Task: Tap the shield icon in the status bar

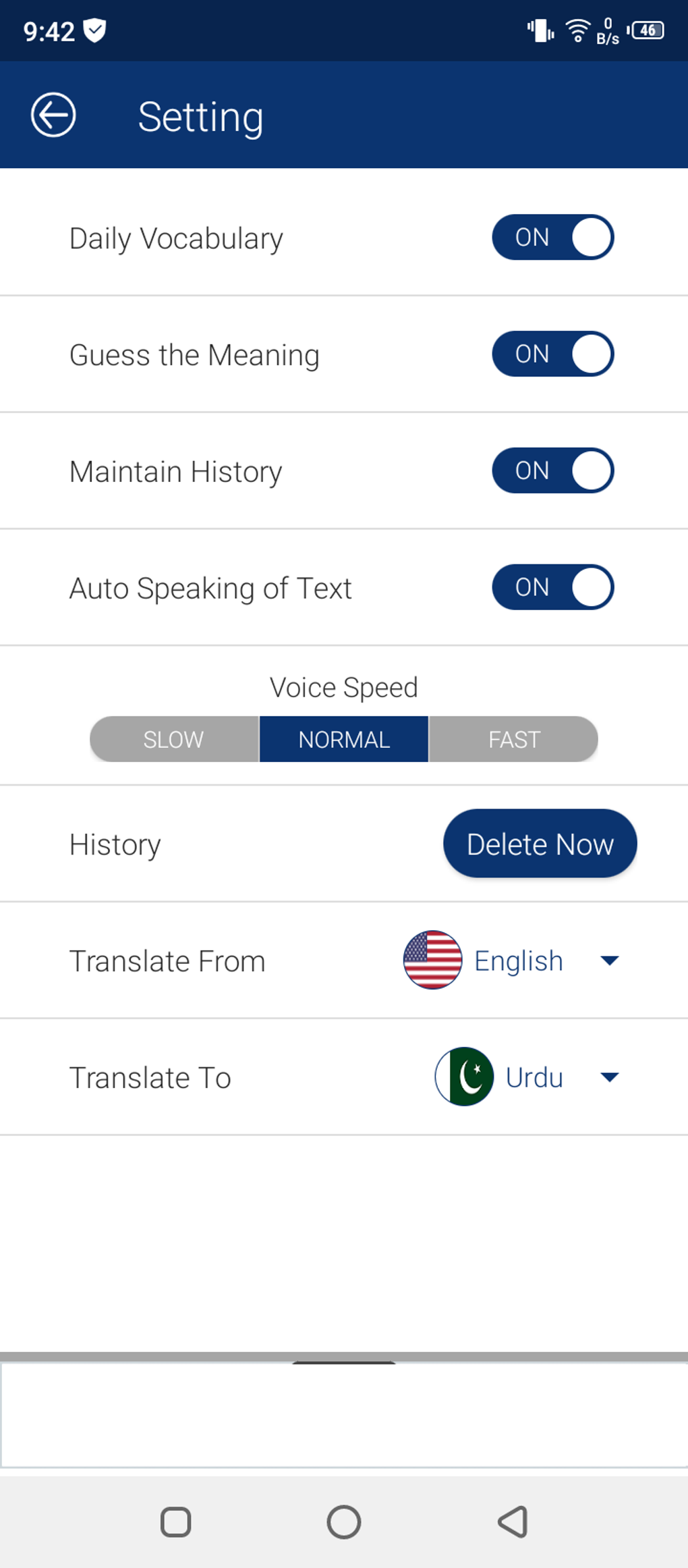Action: click(93, 30)
